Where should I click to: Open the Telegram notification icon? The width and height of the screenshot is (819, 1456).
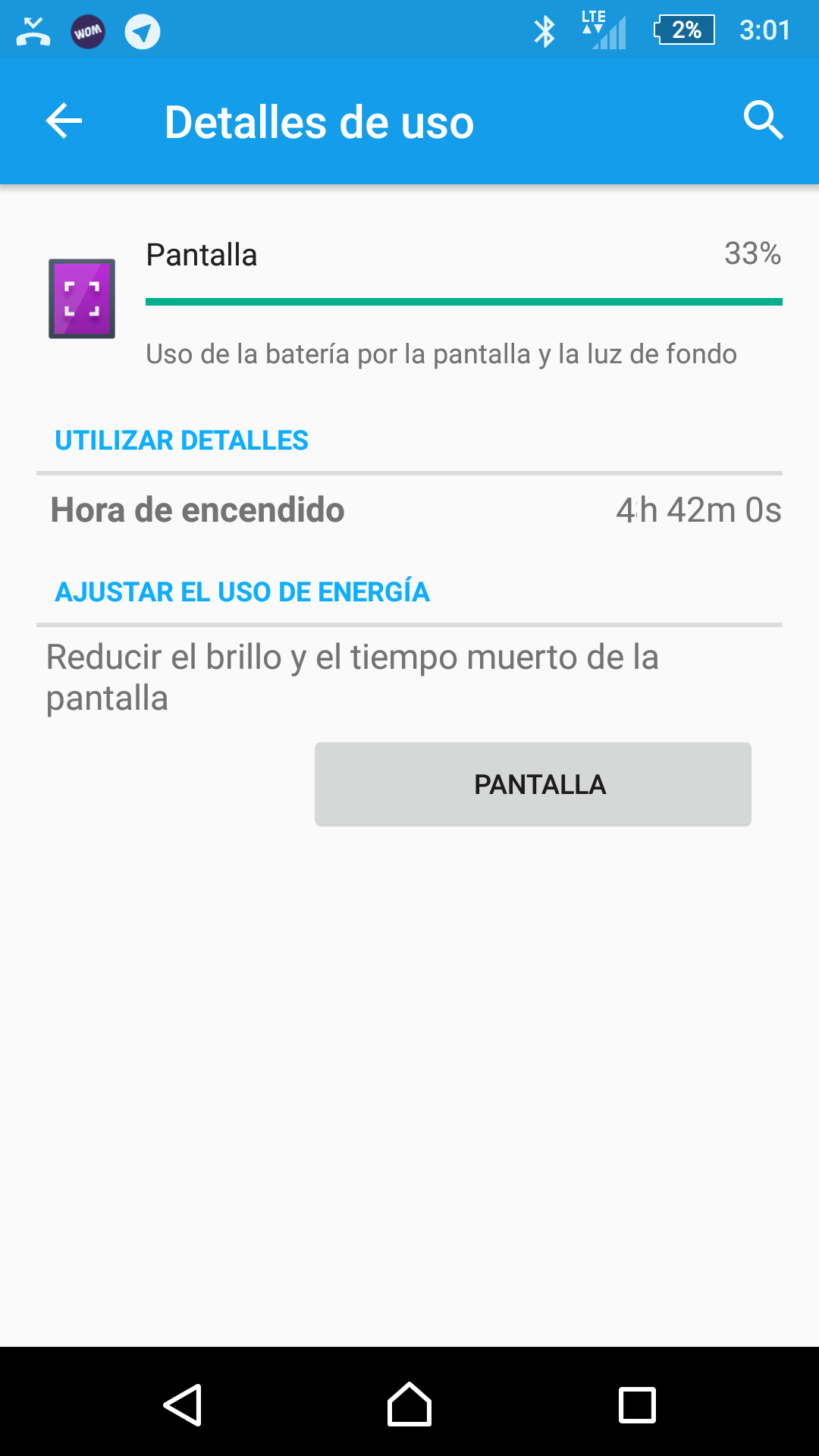[x=140, y=31]
